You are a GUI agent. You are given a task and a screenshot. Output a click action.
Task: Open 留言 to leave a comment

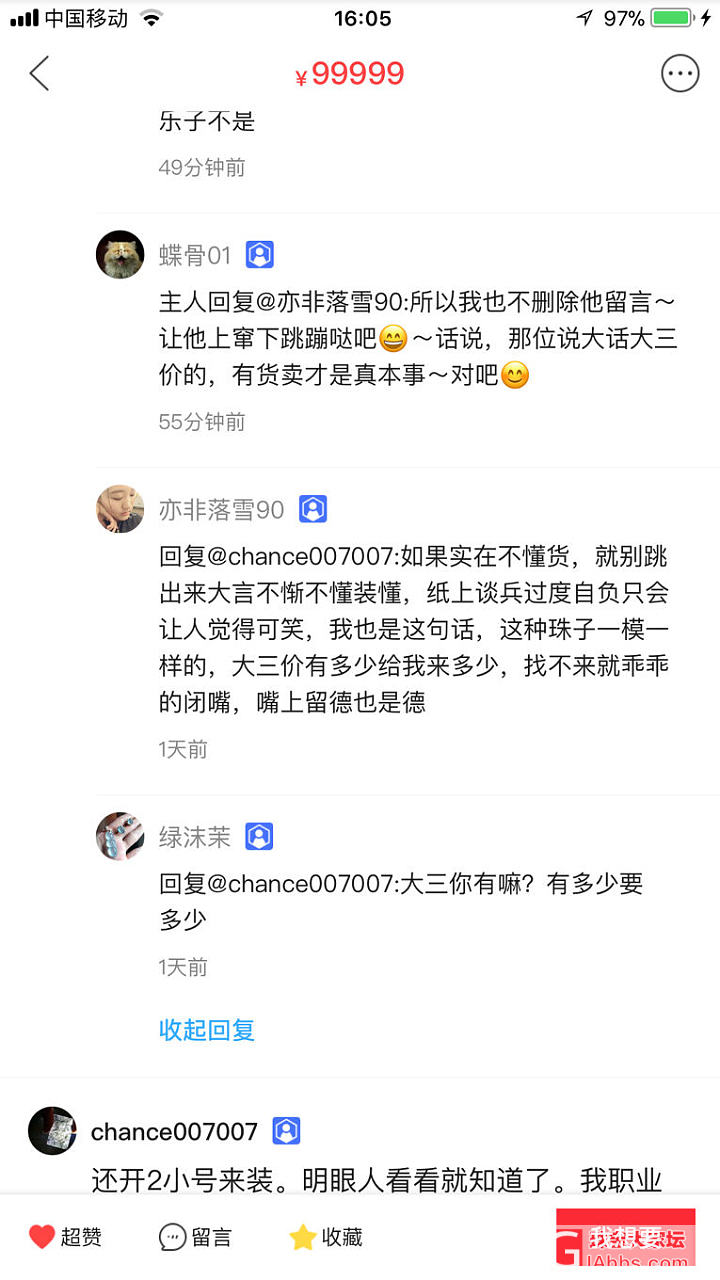point(195,1237)
